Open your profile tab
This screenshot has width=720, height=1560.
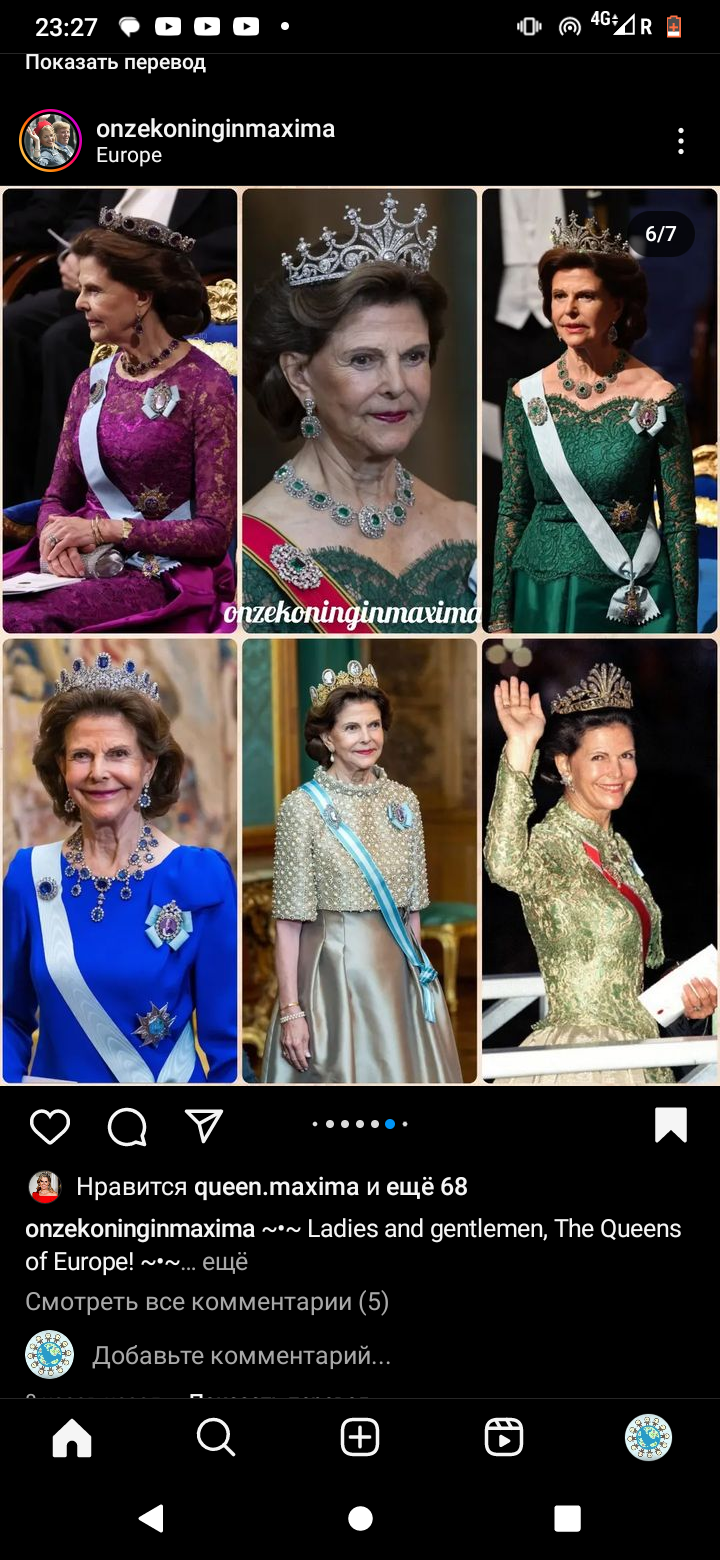click(x=648, y=1438)
